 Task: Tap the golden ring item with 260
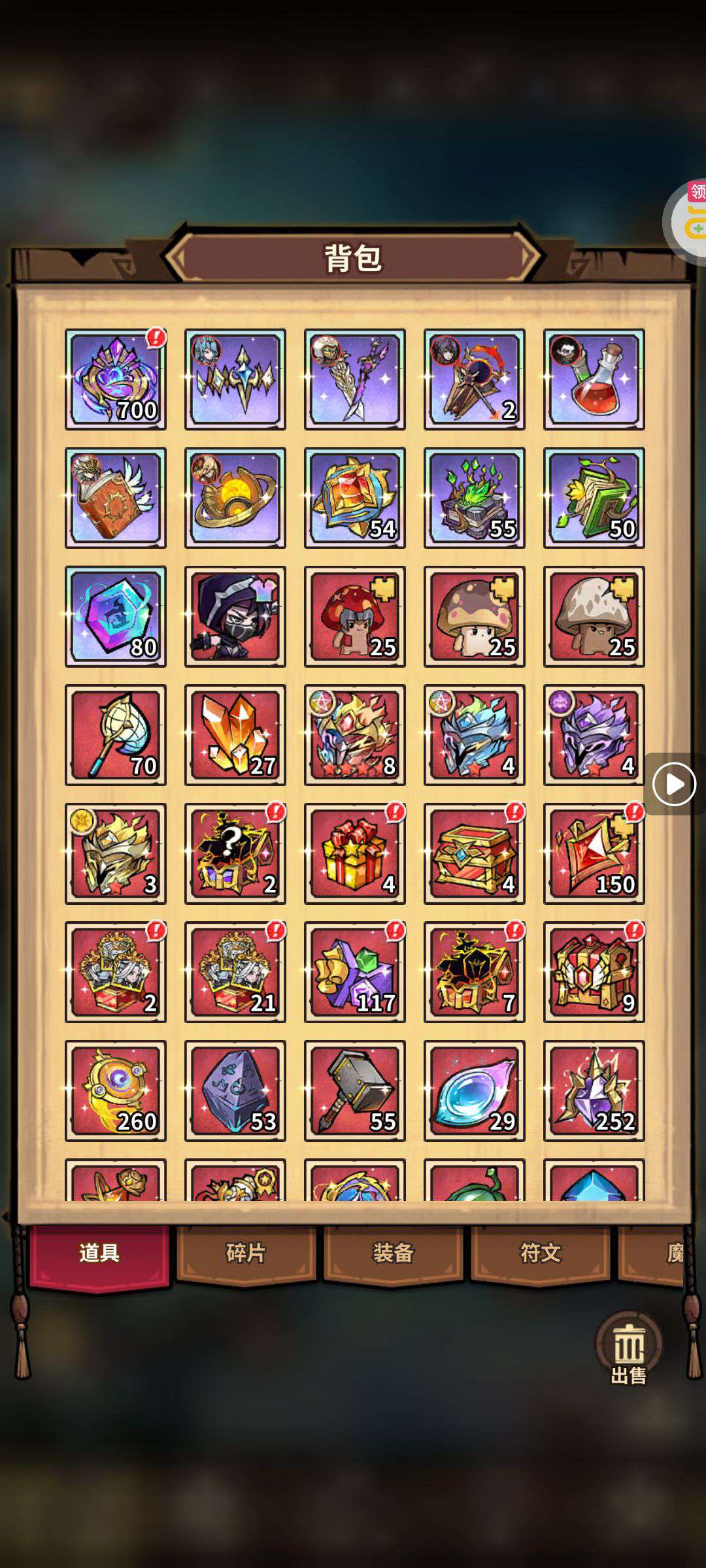click(116, 1091)
